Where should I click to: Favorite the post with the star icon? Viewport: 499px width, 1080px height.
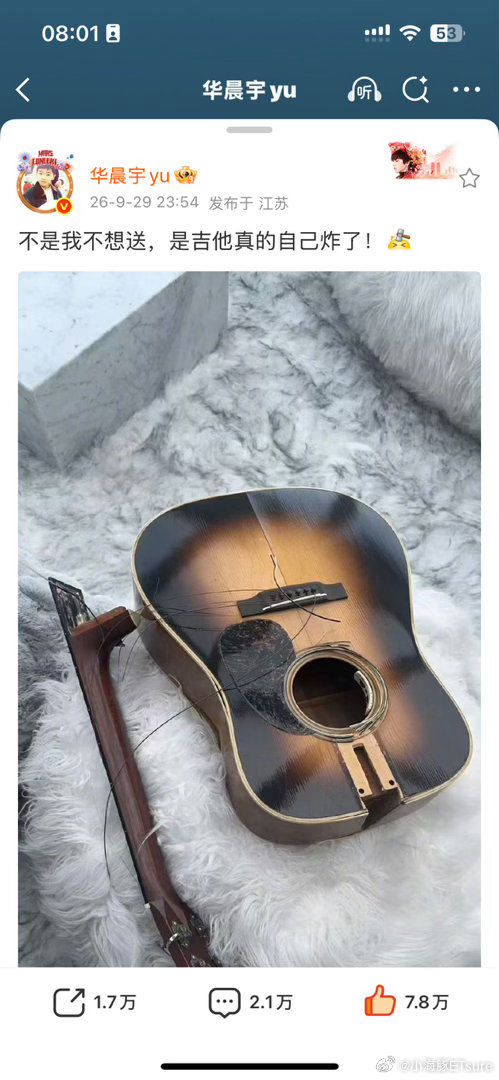tap(469, 178)
